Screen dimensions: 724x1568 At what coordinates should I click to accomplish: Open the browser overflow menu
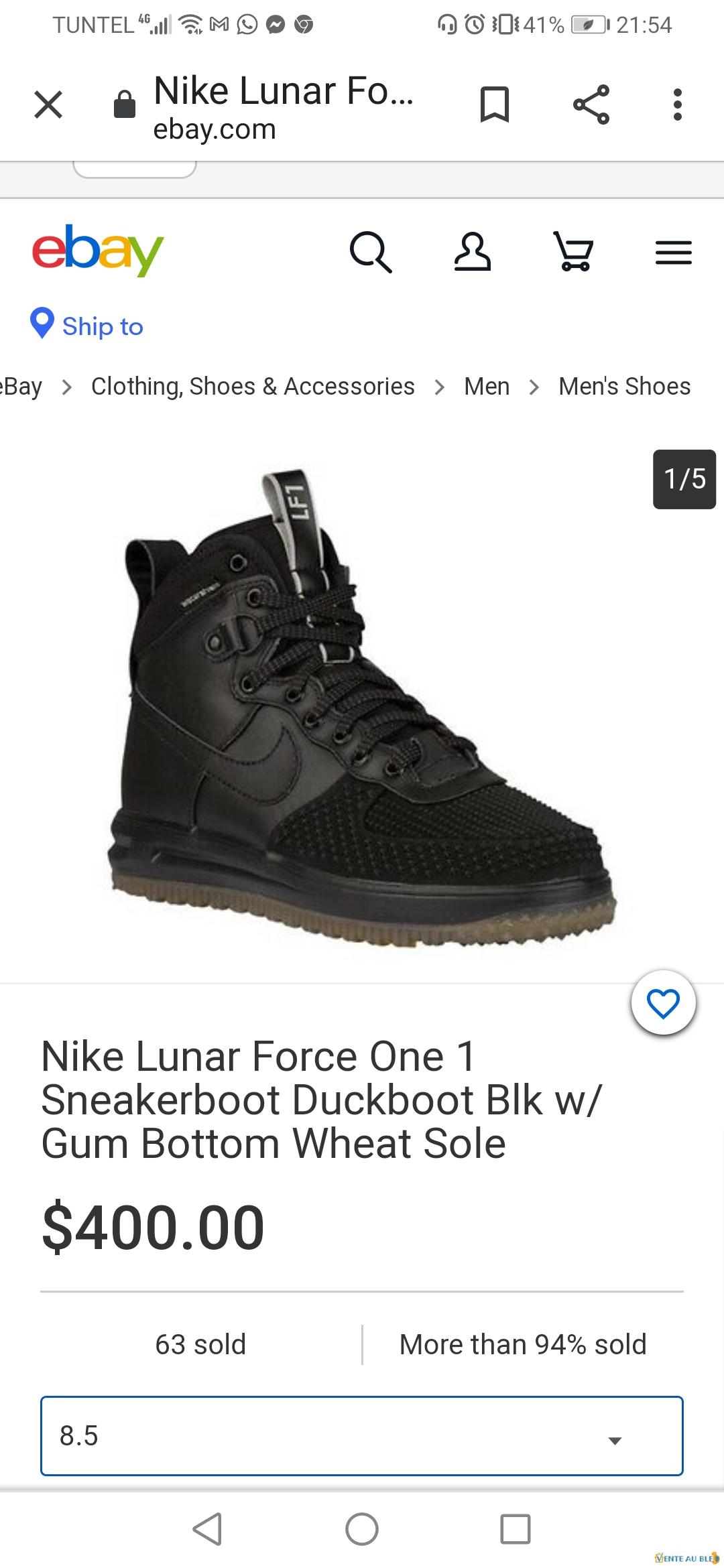(678, 105)
